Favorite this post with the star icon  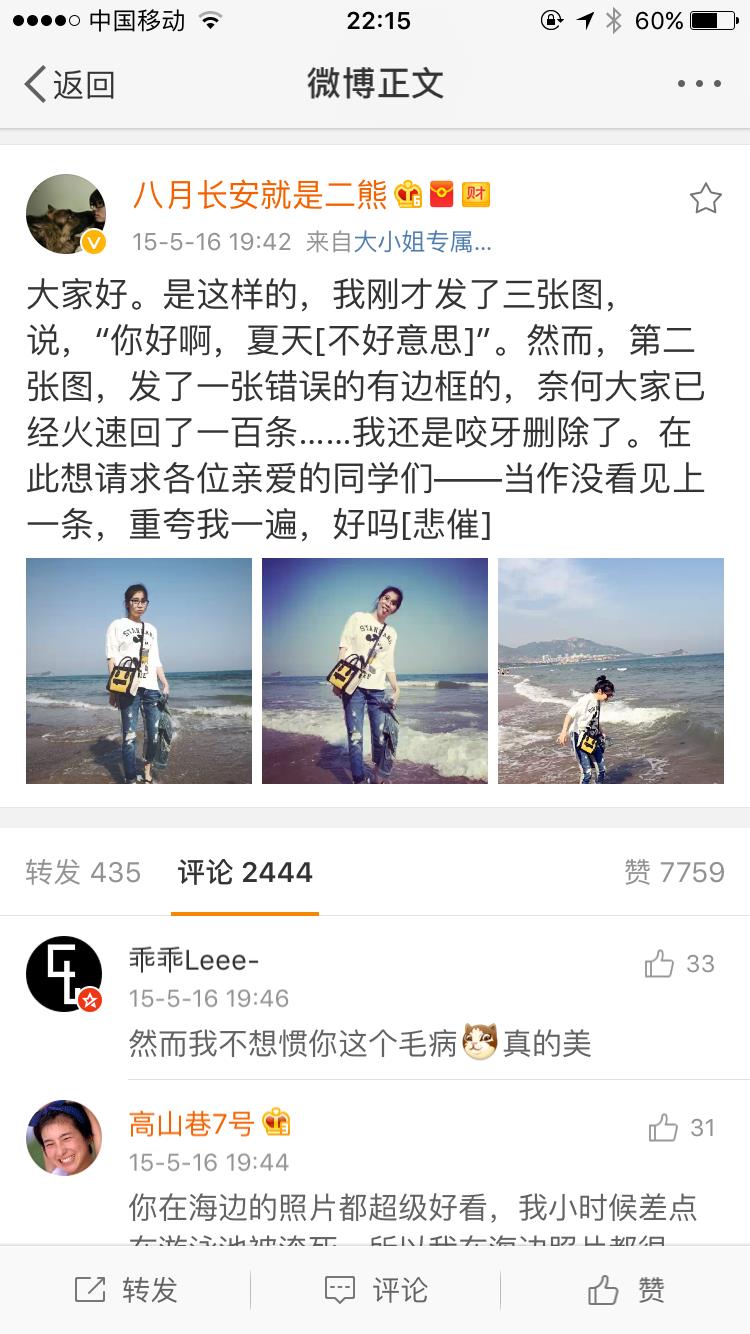click(705, 199)
